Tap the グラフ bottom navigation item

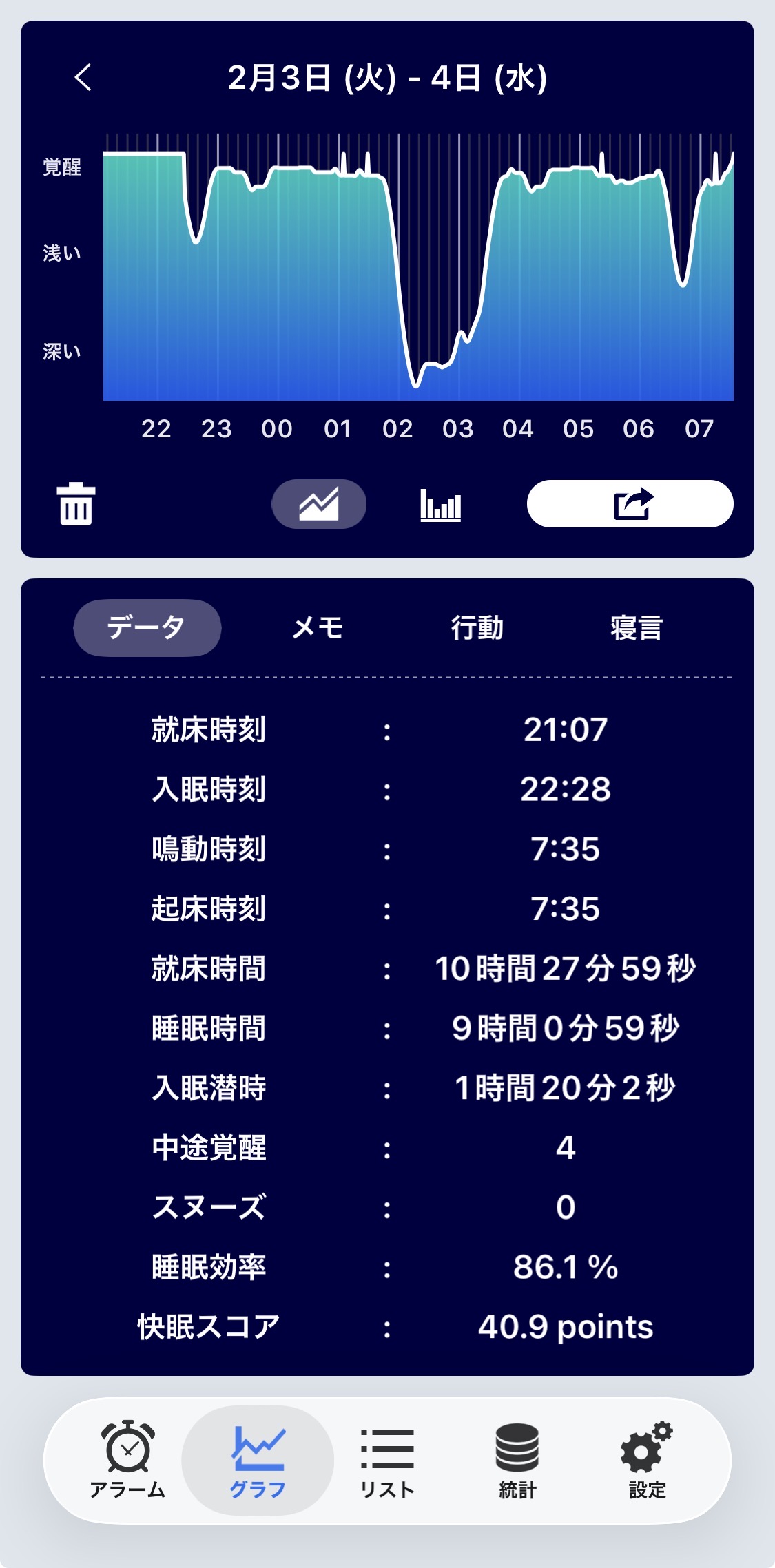tap(258, 1460)
